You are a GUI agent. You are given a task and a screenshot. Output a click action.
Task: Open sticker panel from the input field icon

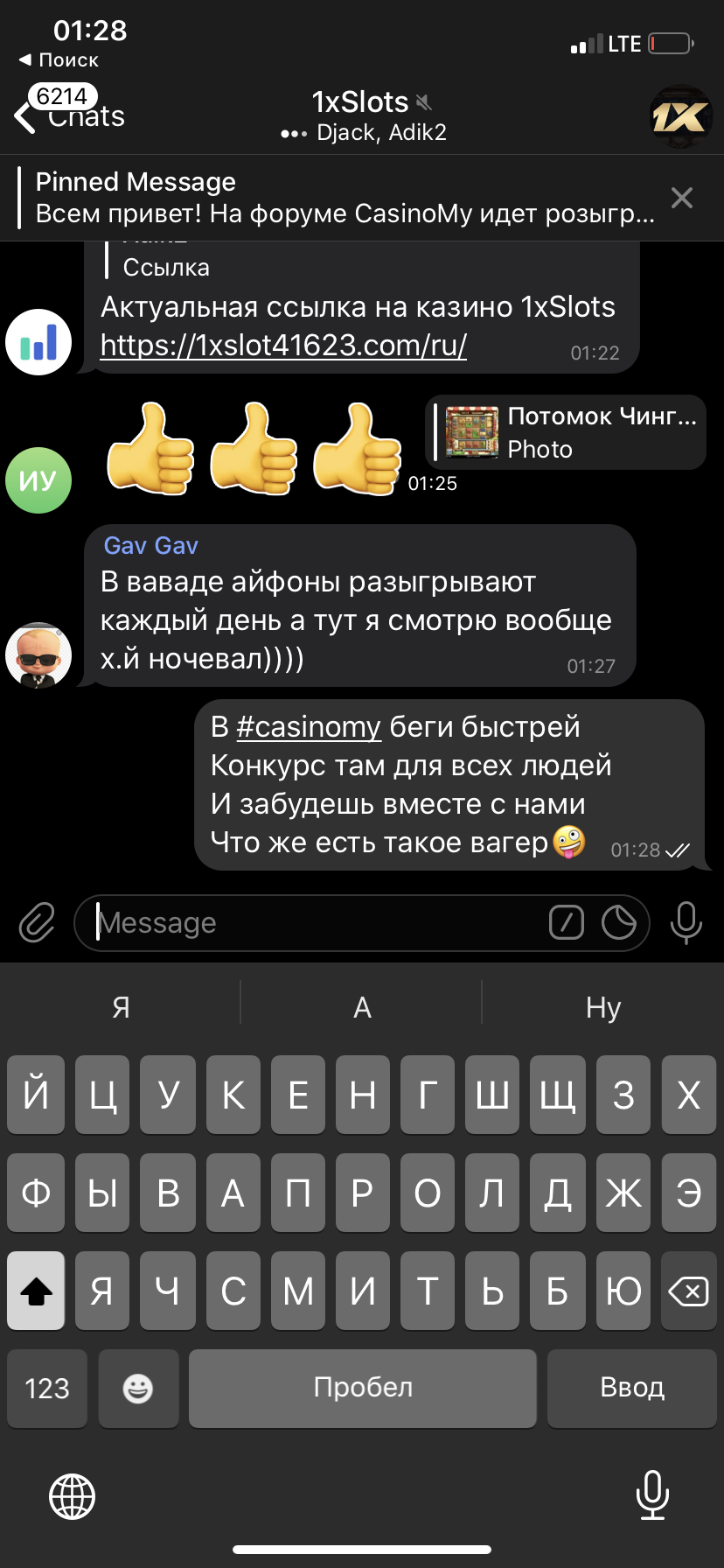pos(619,922)
